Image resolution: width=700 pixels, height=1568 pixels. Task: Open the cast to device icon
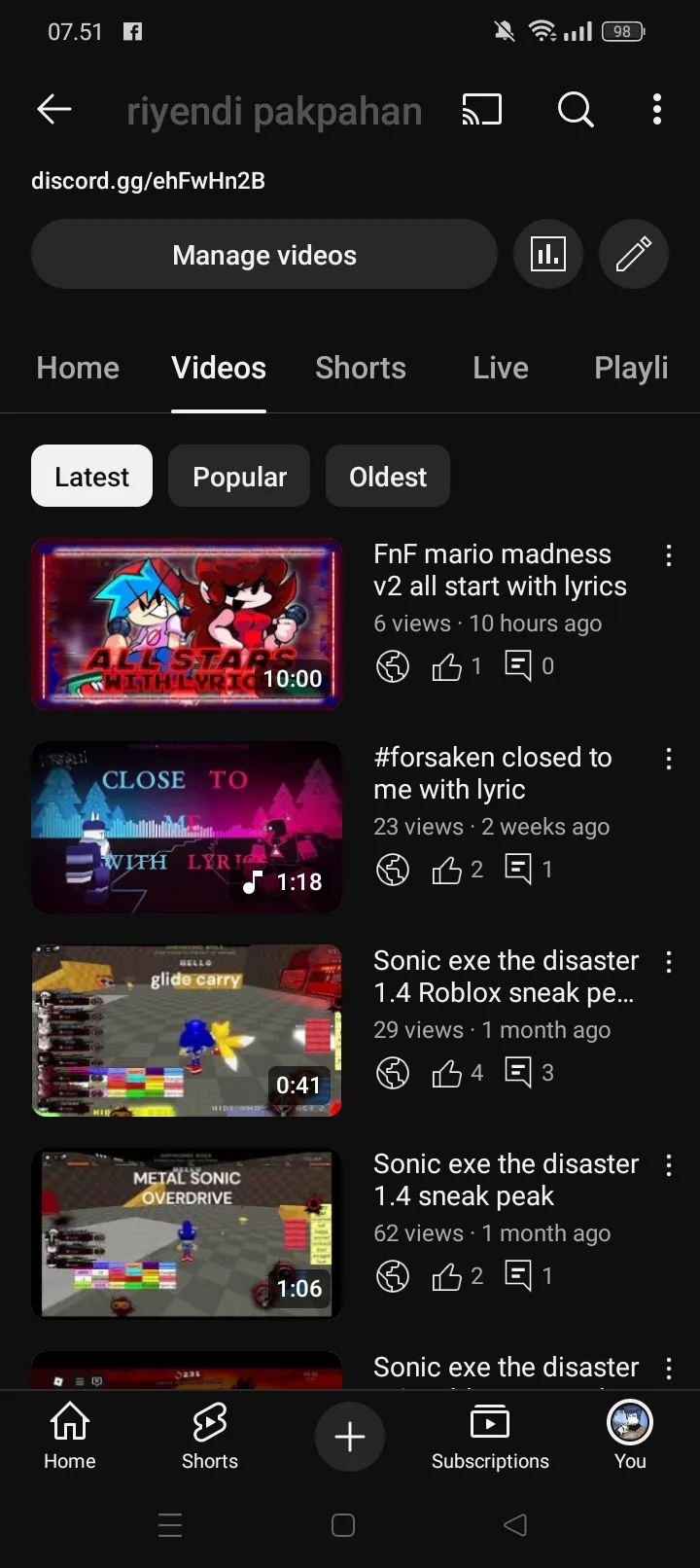click(482, 110)
